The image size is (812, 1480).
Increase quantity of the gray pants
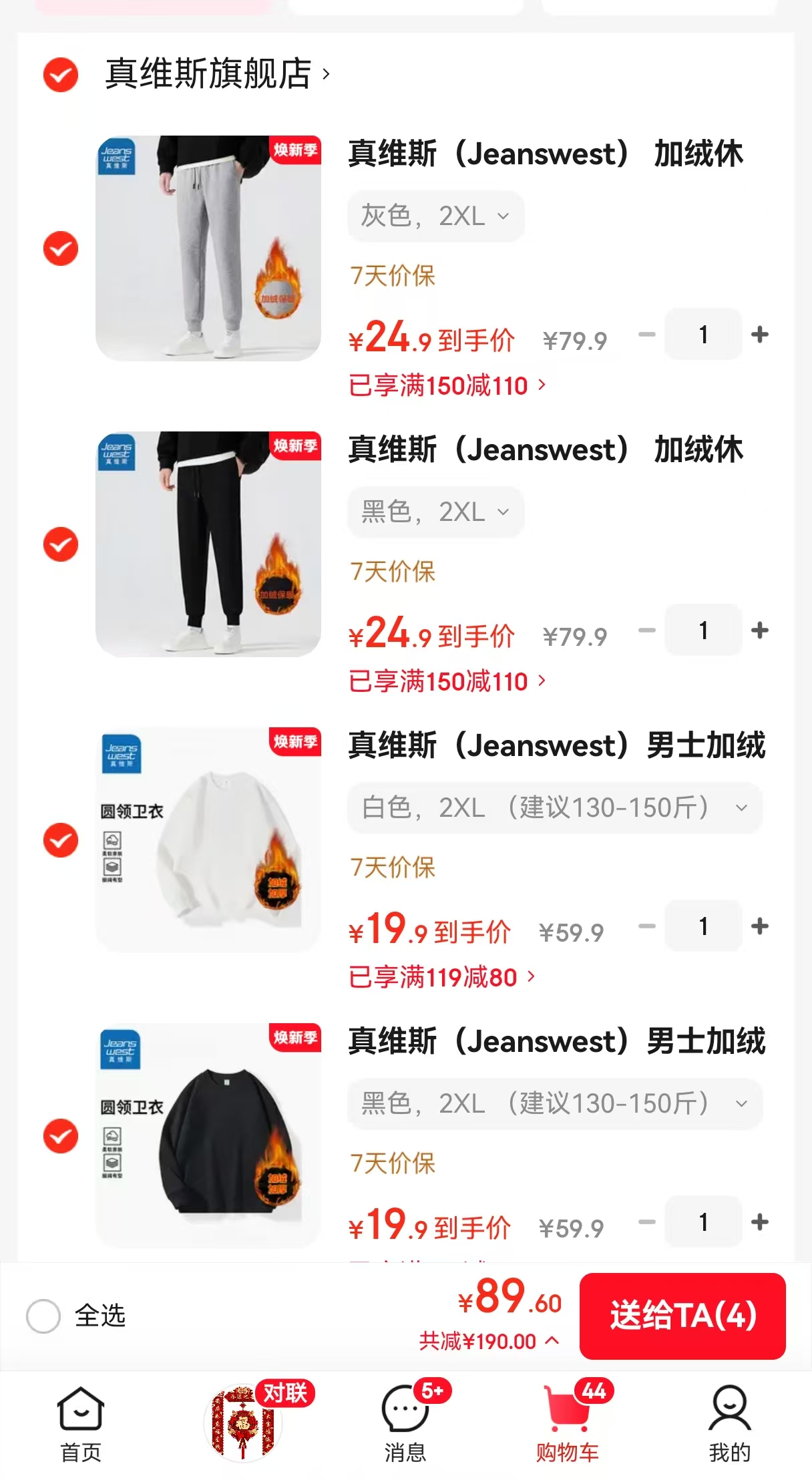pyautogui.click(x=759, y=334)
